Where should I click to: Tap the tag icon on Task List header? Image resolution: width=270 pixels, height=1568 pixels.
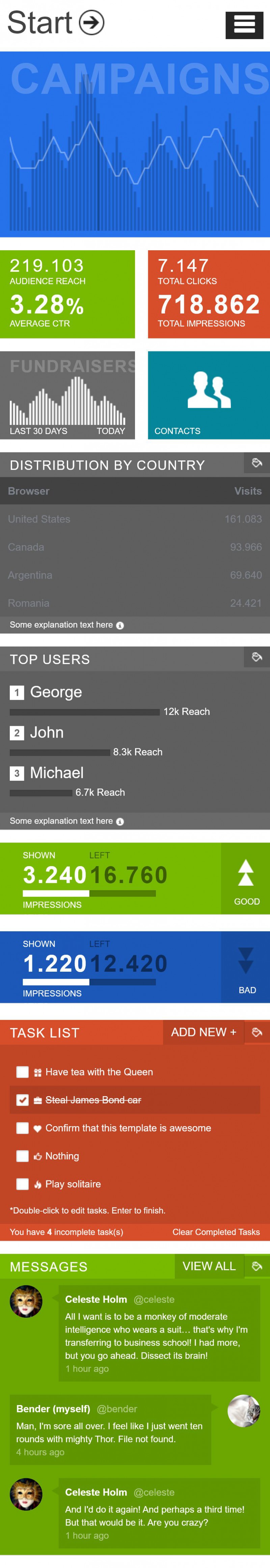pos(257,1032)
